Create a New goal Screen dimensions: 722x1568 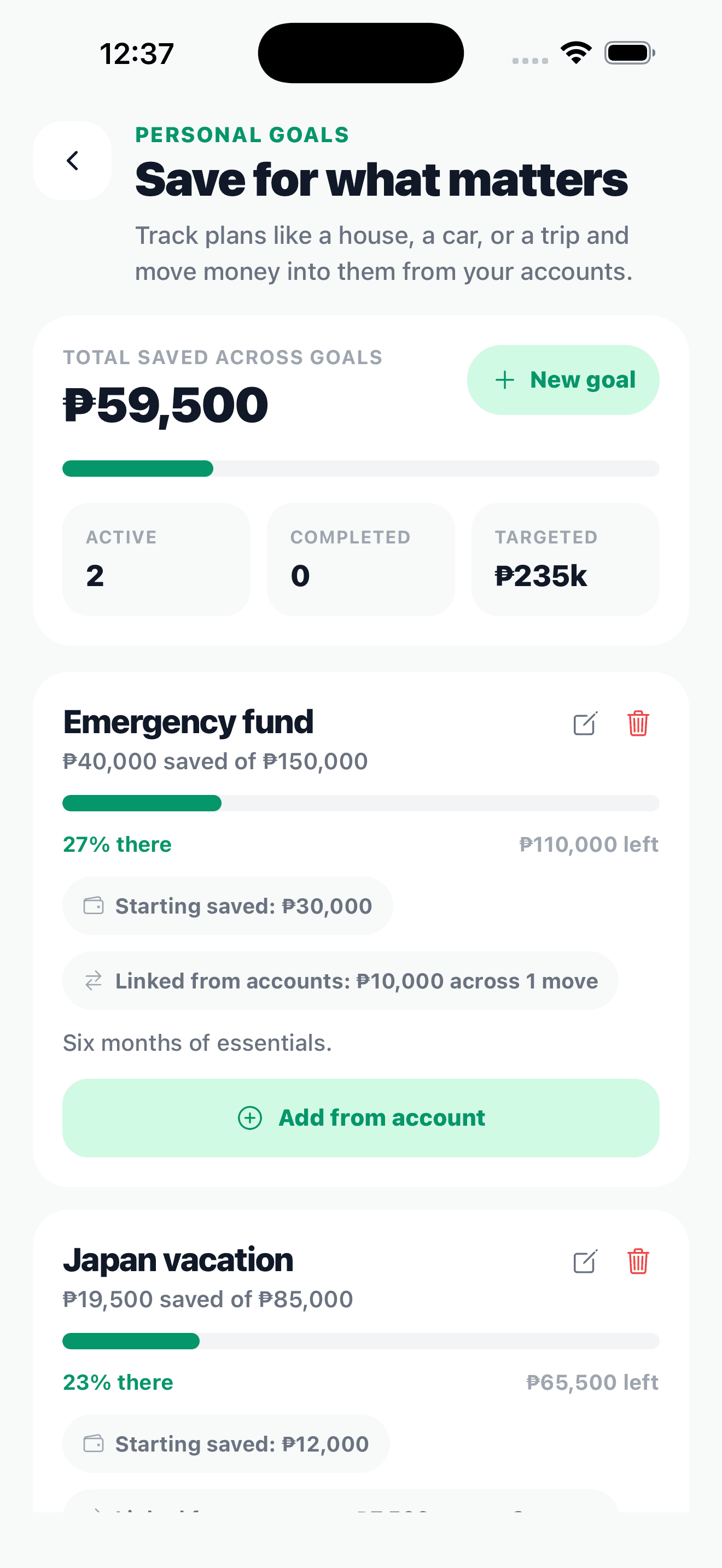pyautogui.click(x=562, y=379)
